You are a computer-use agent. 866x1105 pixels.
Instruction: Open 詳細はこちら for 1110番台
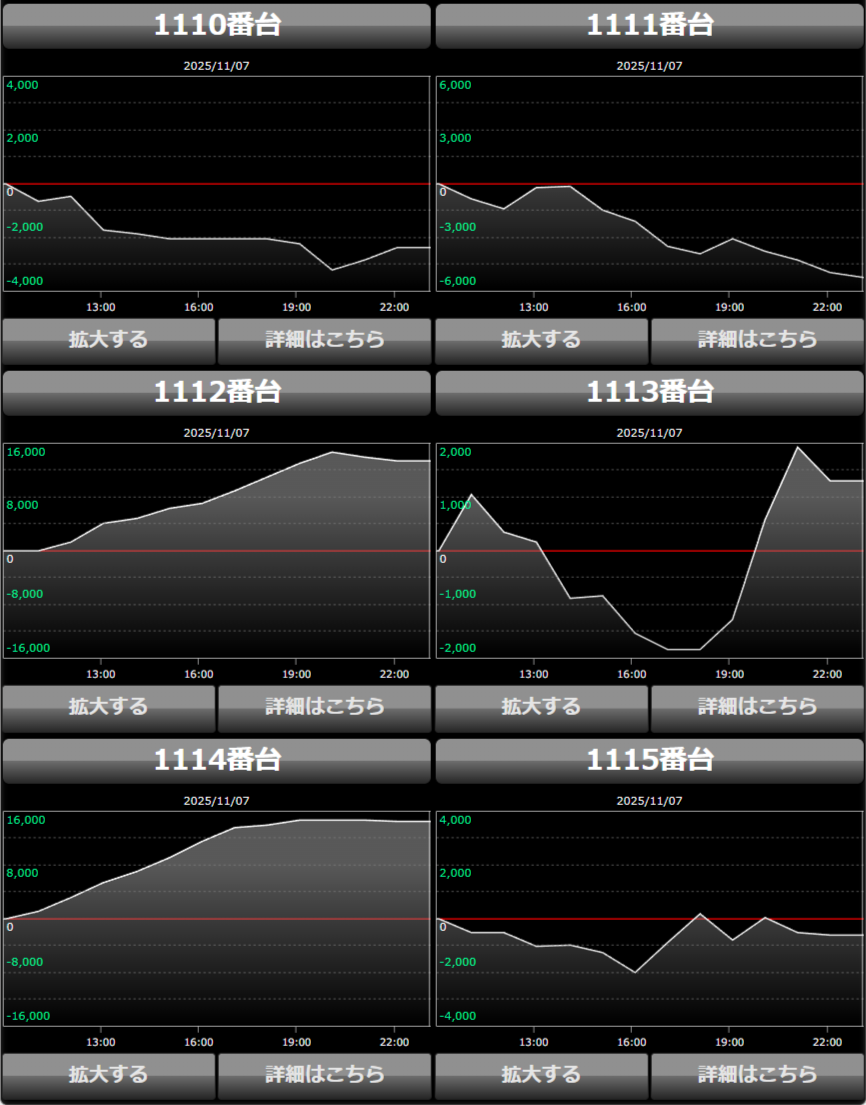[x=324, y=340]
